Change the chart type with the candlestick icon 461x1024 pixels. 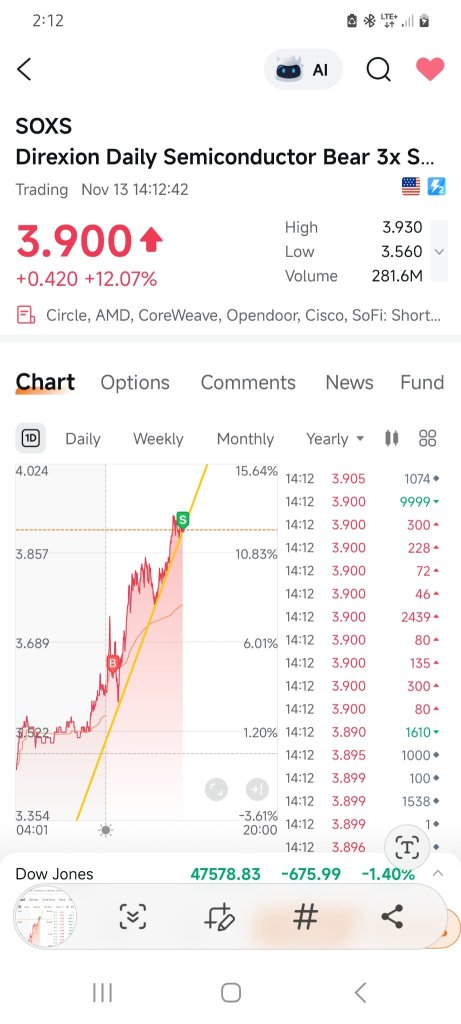pyautogui.click(x=392, y=438)
